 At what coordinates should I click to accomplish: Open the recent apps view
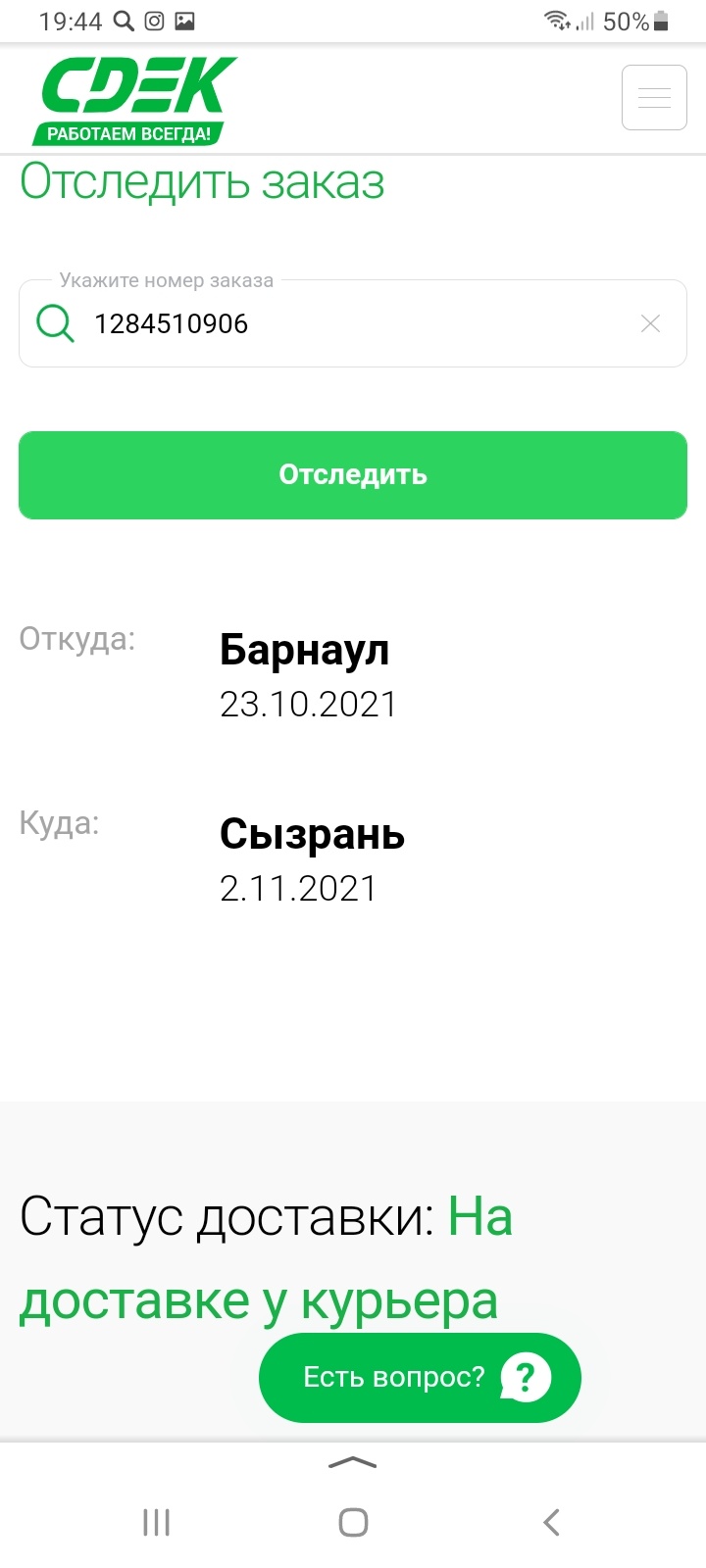pyautogui.click(x=156, y=1522)
